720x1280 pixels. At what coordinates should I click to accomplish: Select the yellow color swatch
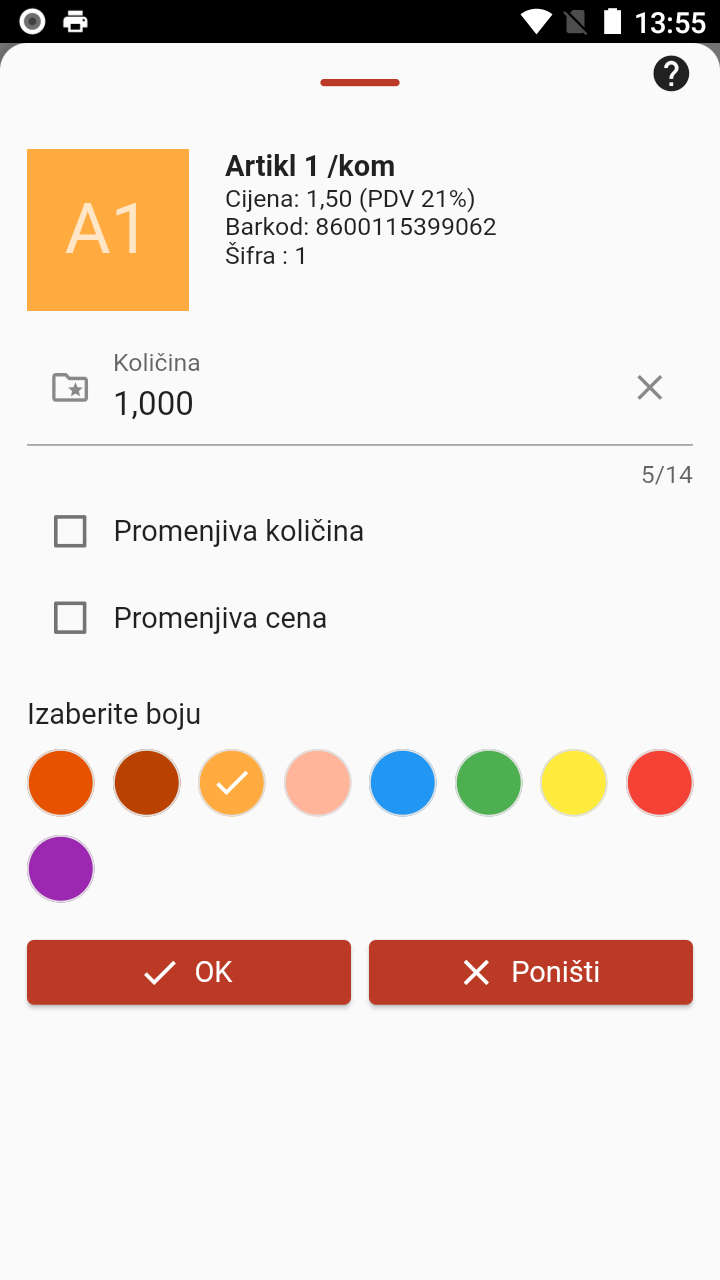point(573,782)
